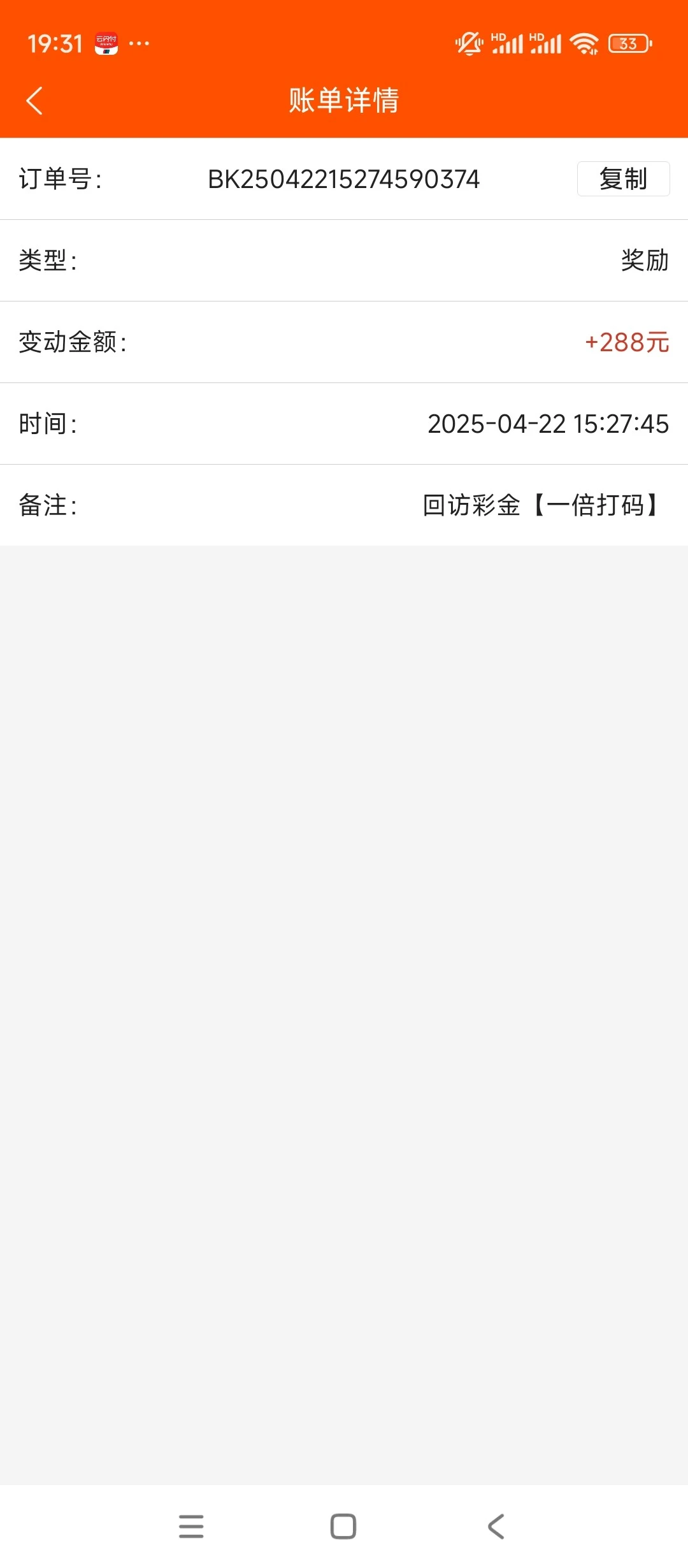Open recent apps from the navigation bar
Screen dimensions: 688x1568
point(191,1526)
